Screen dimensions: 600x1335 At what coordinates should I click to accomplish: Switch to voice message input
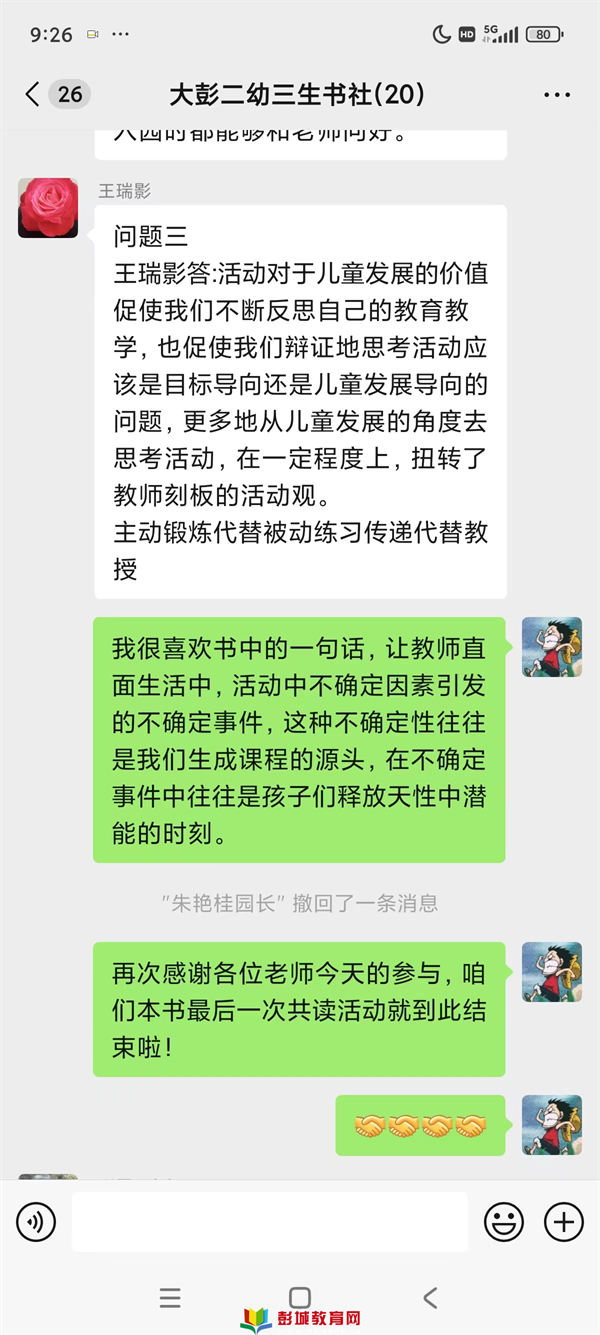point(36,1221)
